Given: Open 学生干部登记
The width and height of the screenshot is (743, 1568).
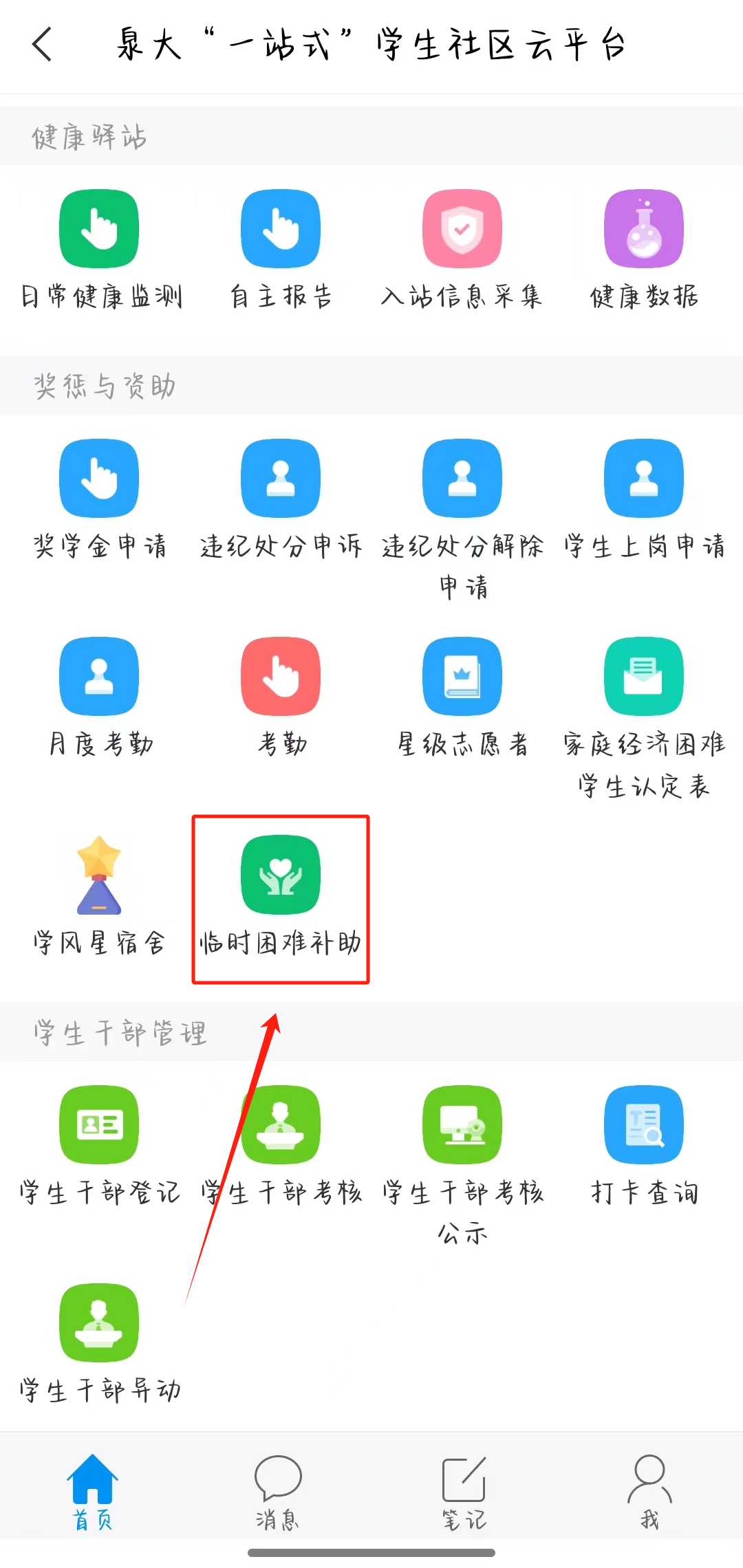Looking at the screenshot, I should pyautogui.click(x=99, y=1126).
